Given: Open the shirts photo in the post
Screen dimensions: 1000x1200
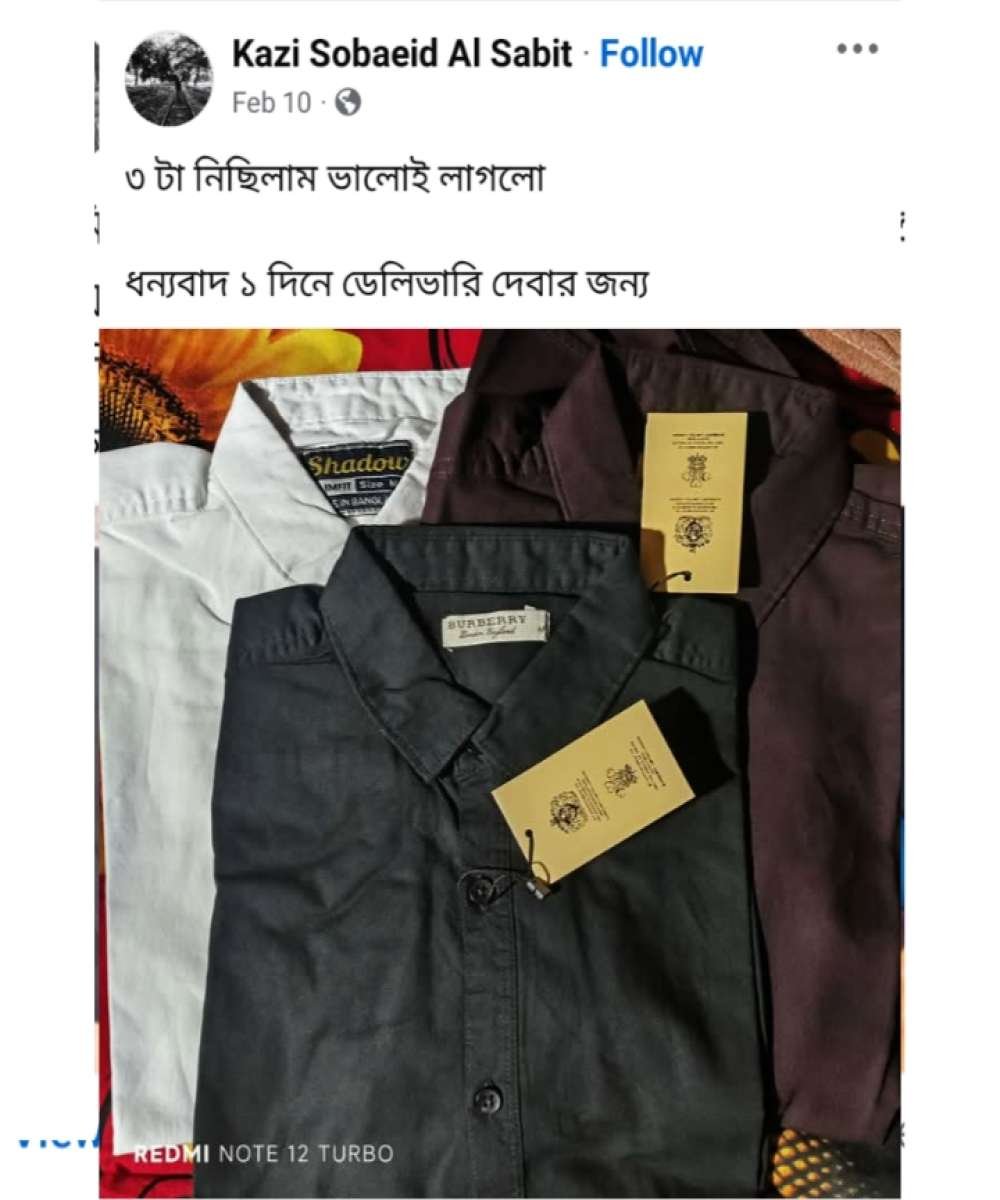Looking at the screenshot, I should (500, 760).
